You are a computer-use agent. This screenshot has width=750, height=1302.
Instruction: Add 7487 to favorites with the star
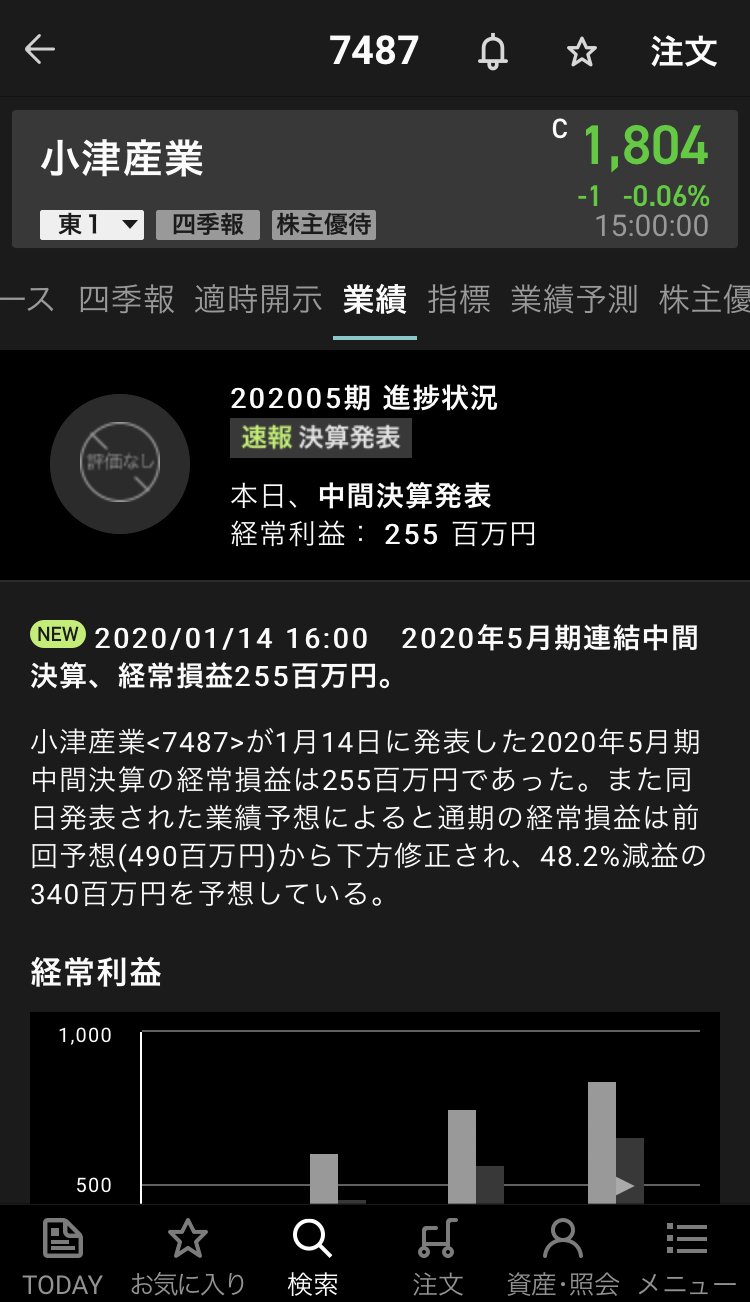pos(582,51)
